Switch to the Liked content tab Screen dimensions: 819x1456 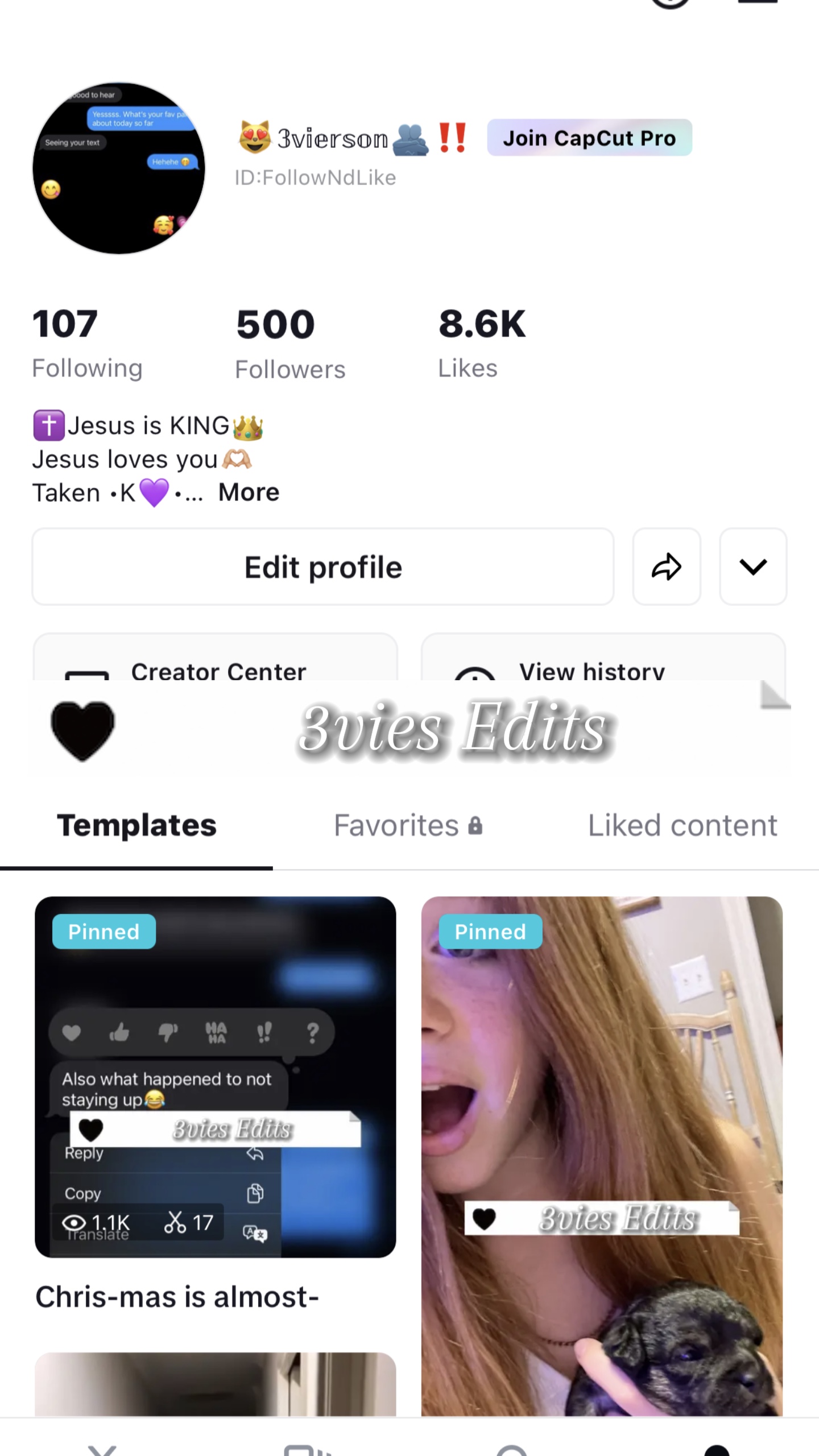click(x=682, y=826)
